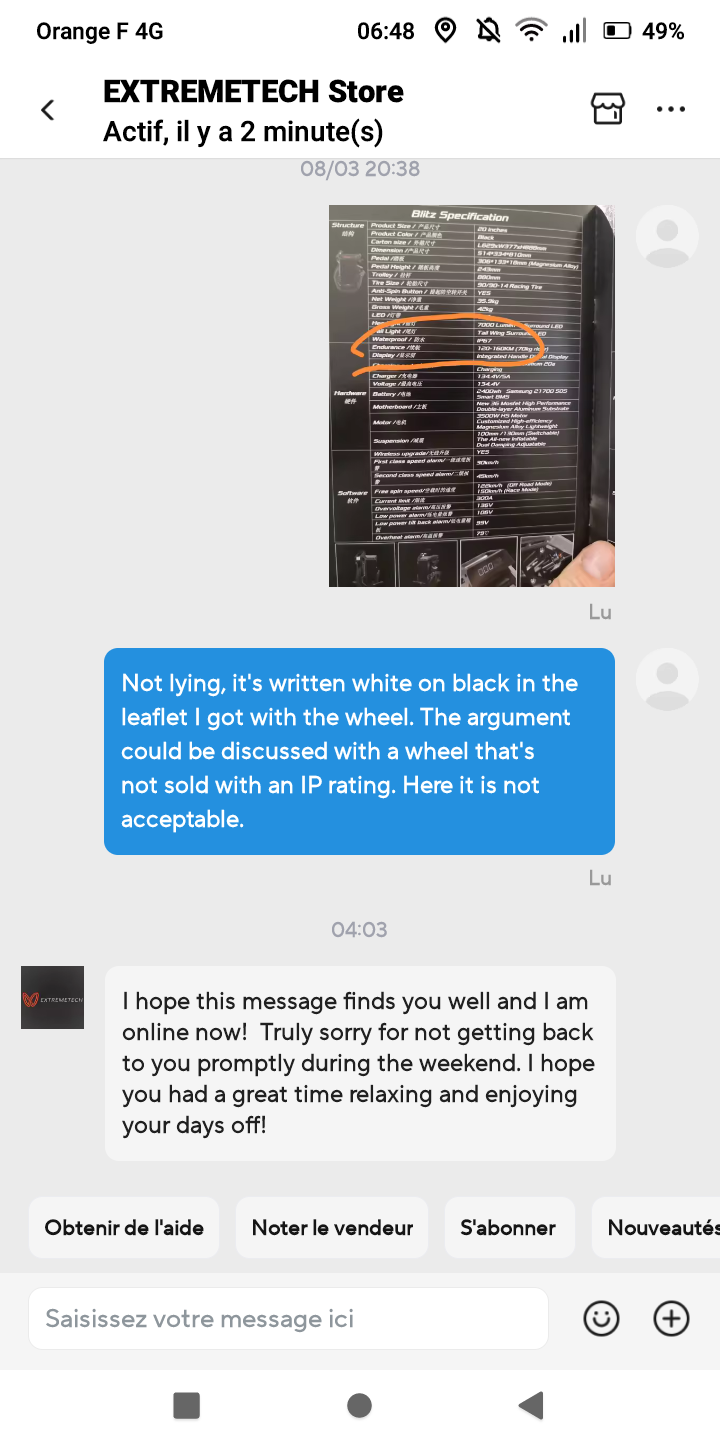720x1440 pixels.
Task: Open the Blitz Specification photo
Action: tap(472, 395)
